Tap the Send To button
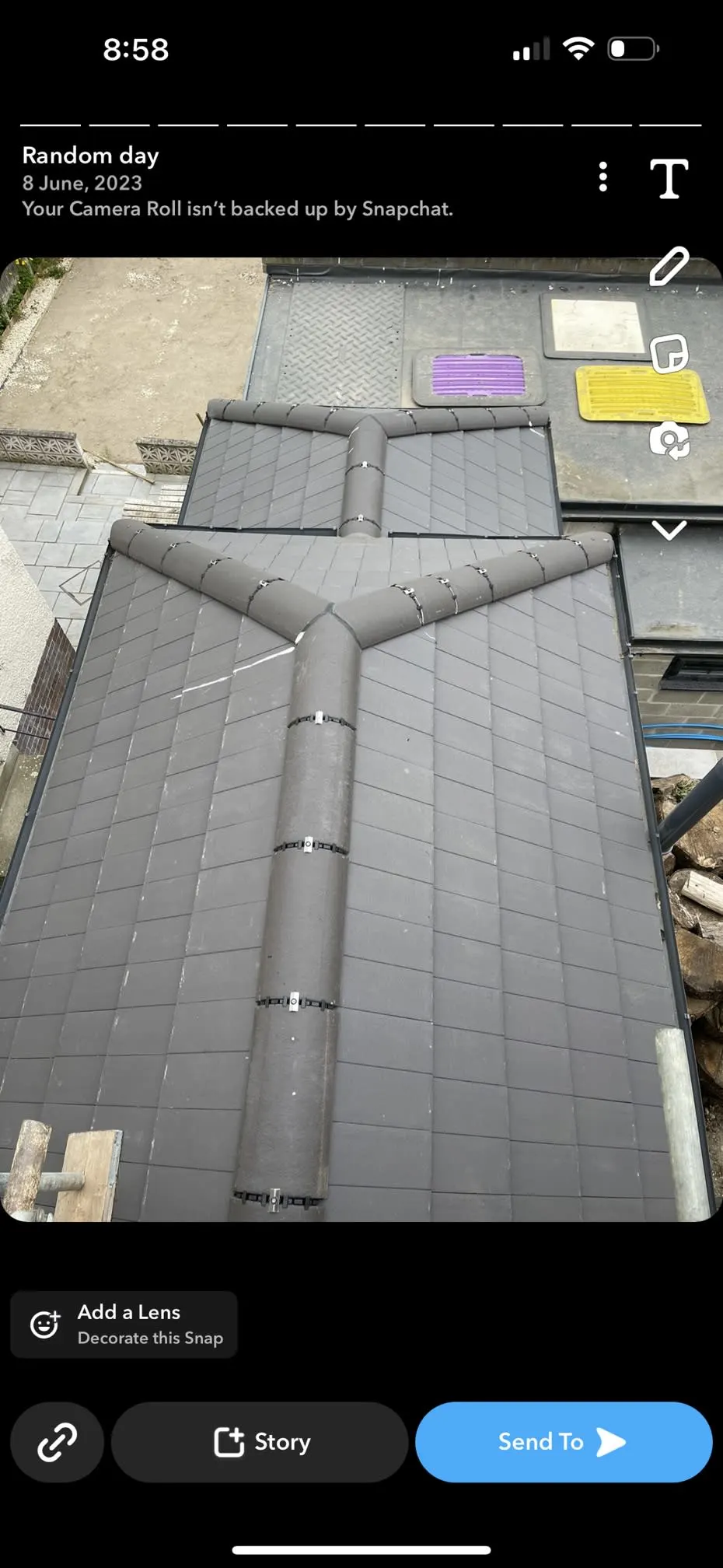Viewport: 723px width, 1568px height. [x=563, y=1442]
